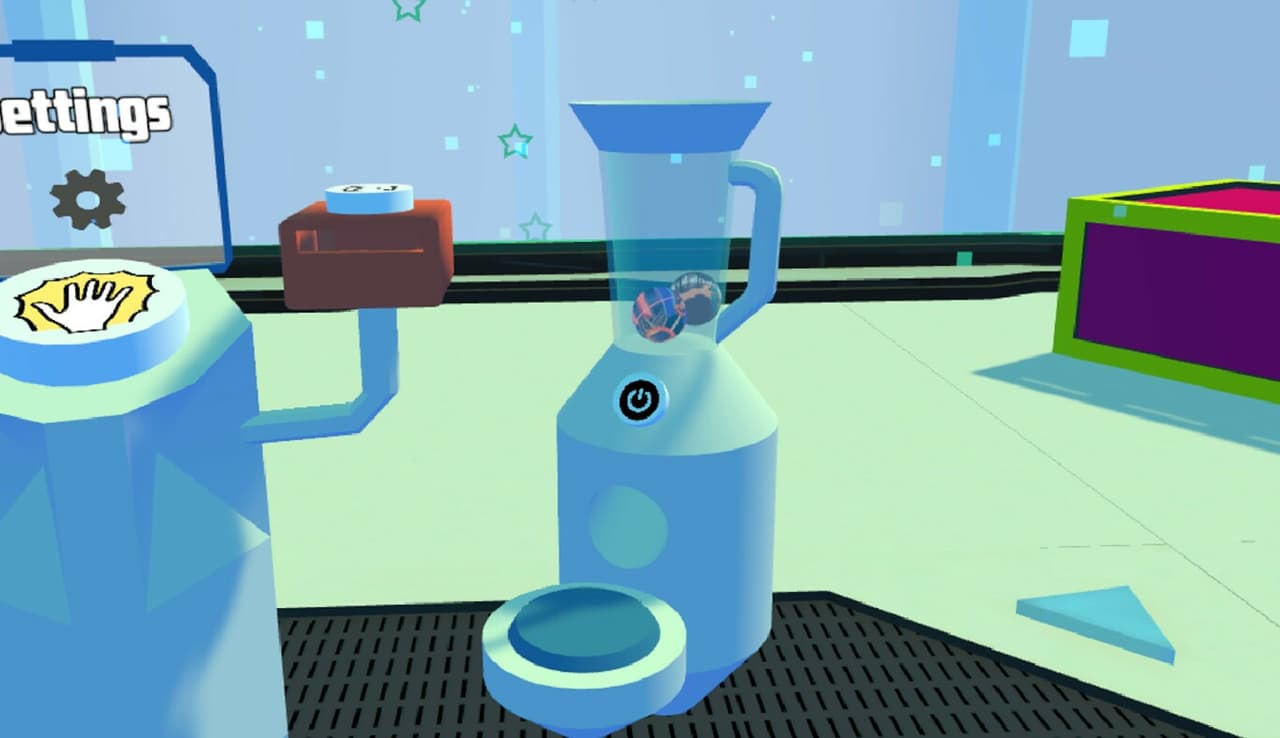1280x738 pixels.
Task: Turn on the blender power button
Action: tap(639, 401)
